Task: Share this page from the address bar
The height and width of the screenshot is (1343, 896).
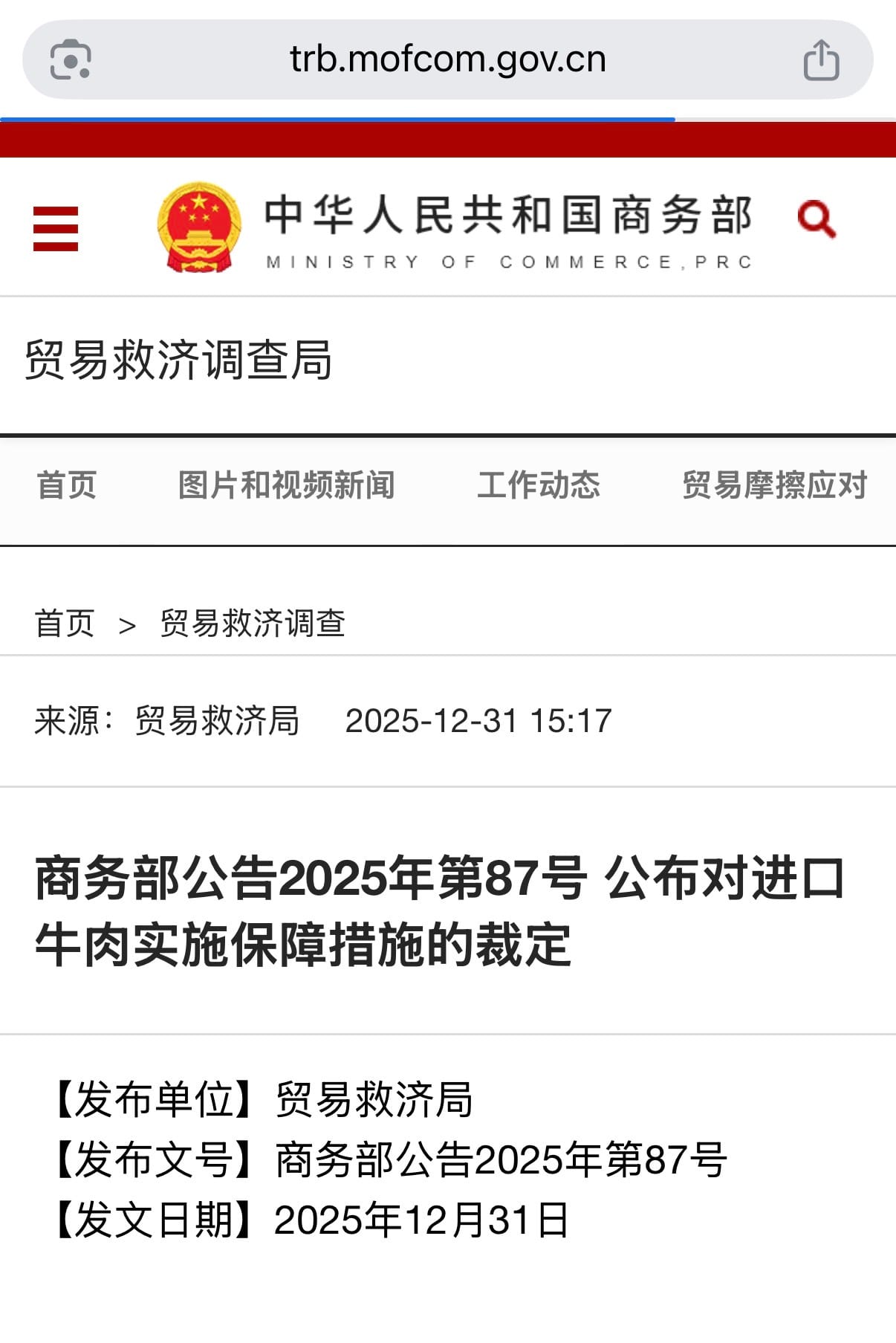Action: tap(821, 60)
